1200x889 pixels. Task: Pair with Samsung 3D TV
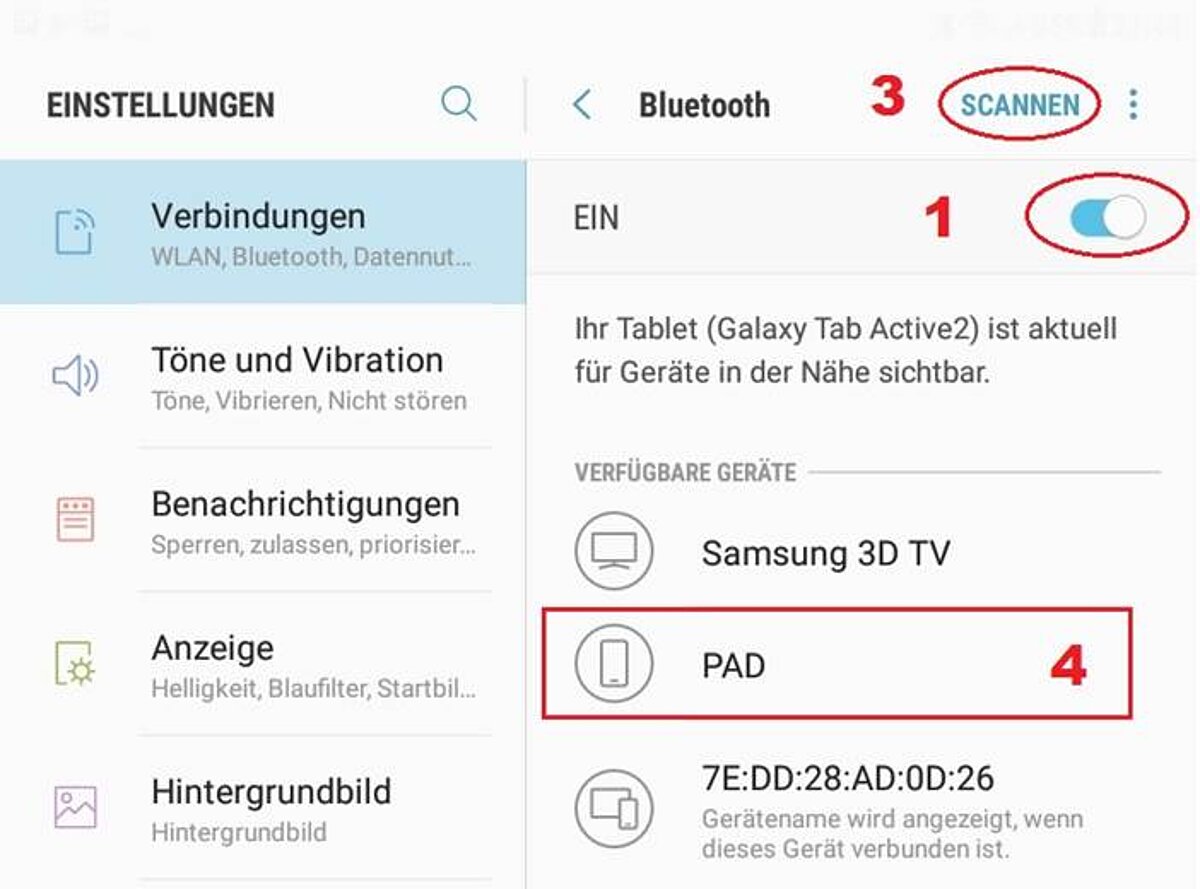coord(825,552)
